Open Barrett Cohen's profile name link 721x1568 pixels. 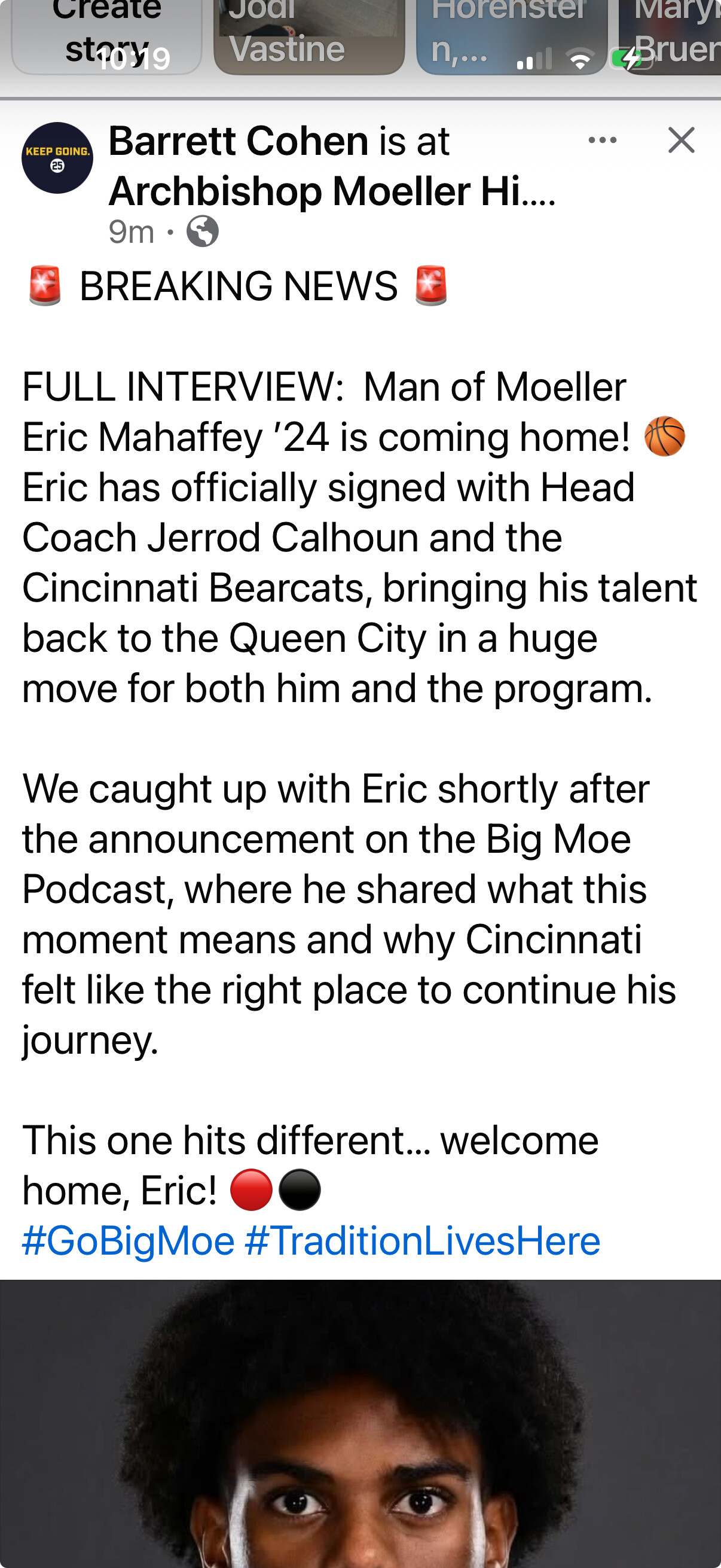239,141
